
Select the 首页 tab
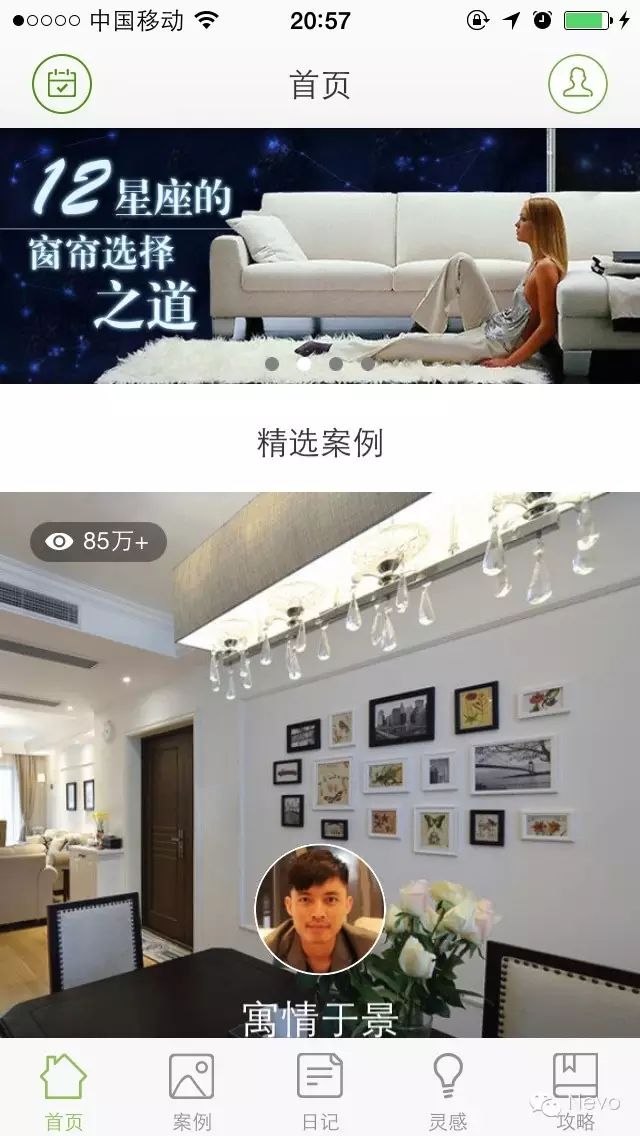63,1090
